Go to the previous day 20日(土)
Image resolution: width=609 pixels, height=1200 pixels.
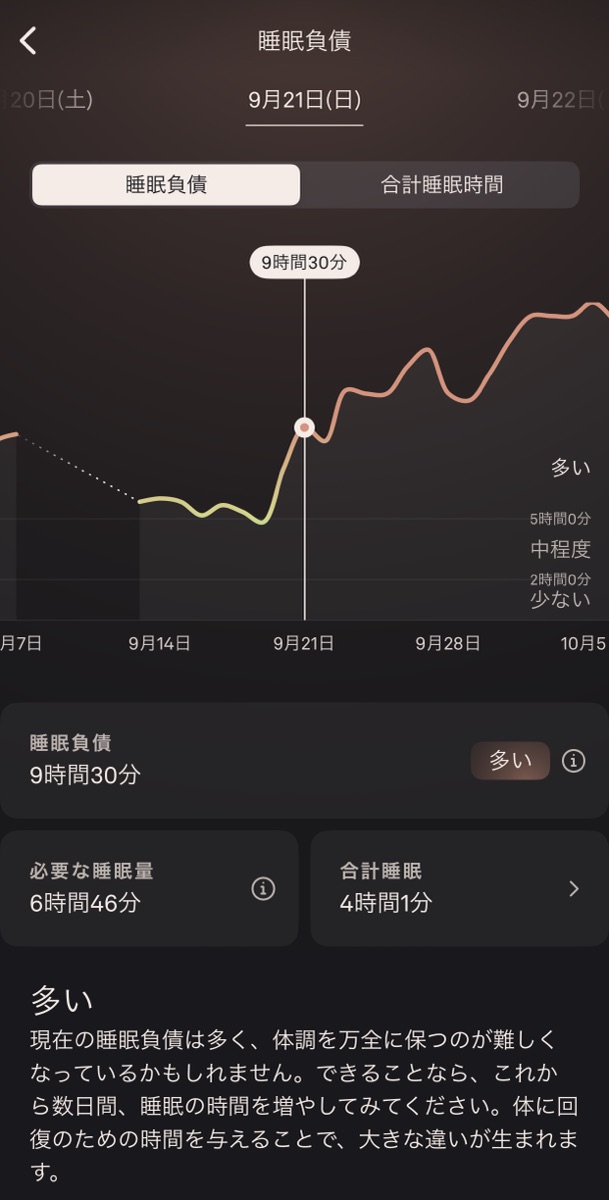50,100
